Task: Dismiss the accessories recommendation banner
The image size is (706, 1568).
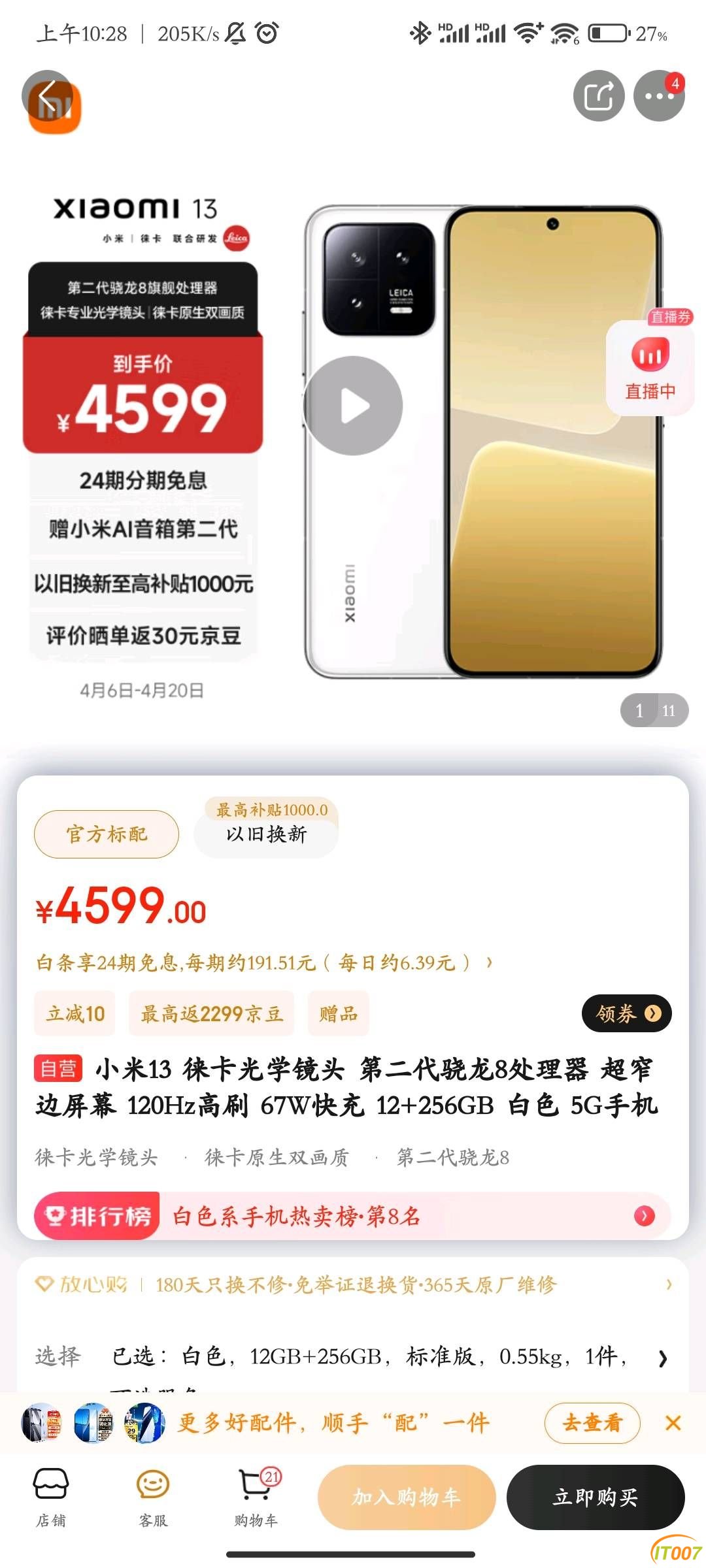Action: pos(673,1423)
